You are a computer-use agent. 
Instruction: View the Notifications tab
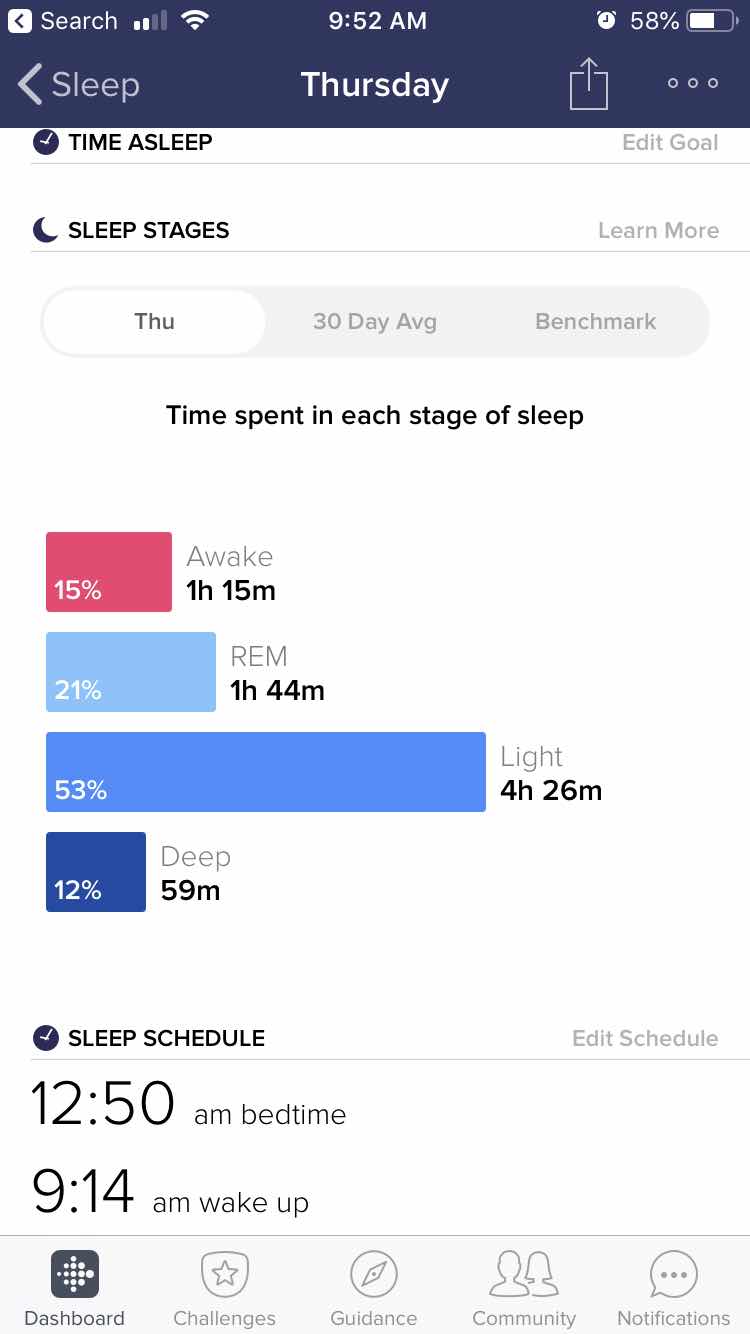coord(674,1288)
